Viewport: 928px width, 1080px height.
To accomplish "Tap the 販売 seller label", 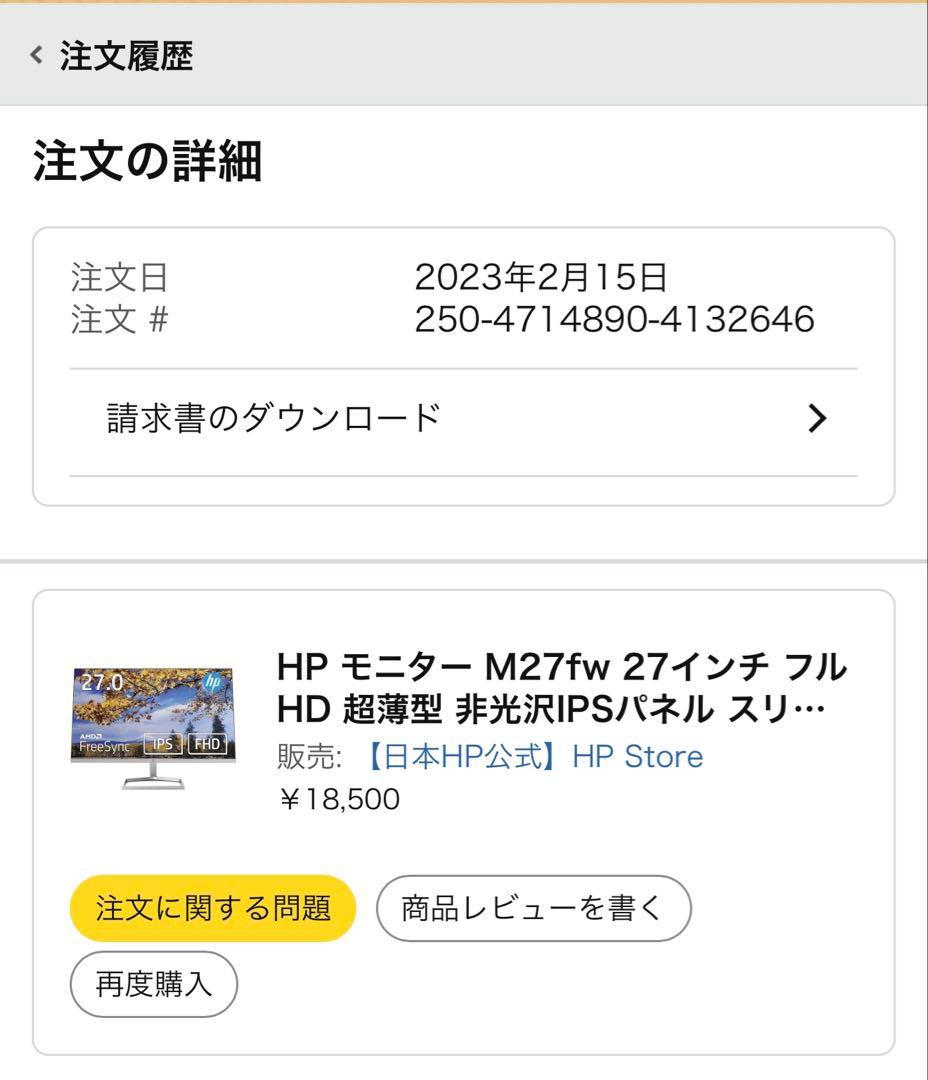I will tap(297, 757).
